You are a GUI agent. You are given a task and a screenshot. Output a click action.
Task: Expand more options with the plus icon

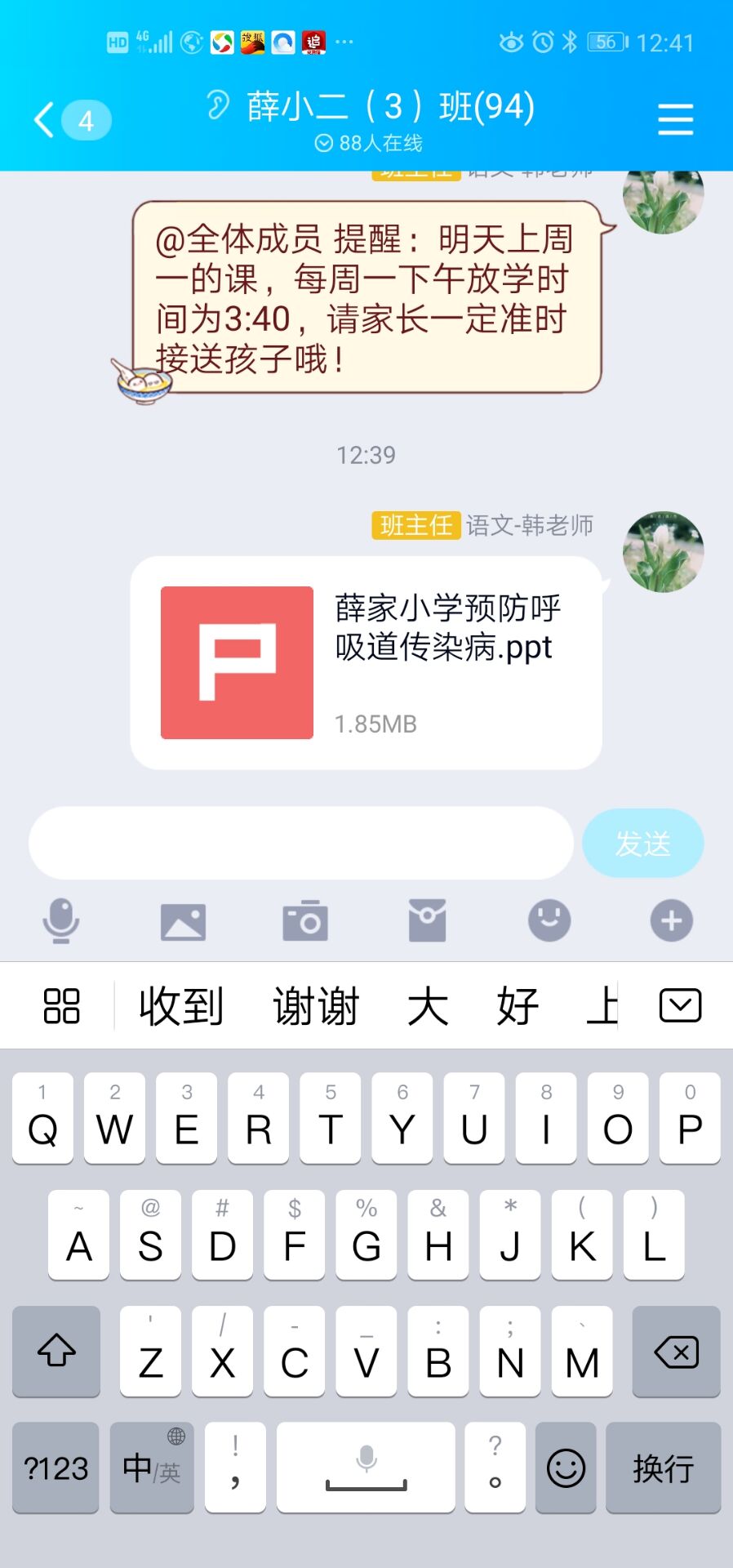(671, 921)
